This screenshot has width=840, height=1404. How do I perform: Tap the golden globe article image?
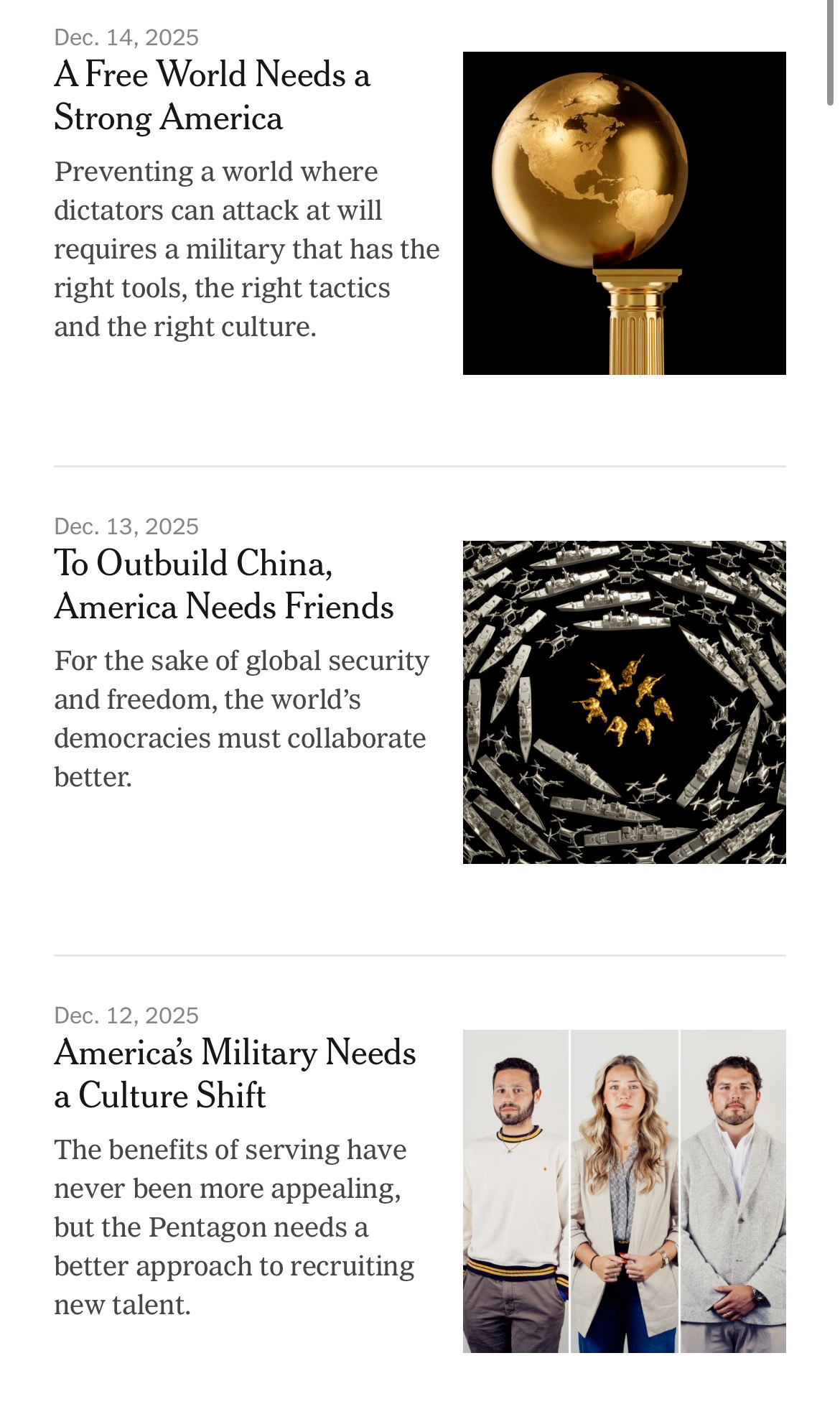click(624, 213)
